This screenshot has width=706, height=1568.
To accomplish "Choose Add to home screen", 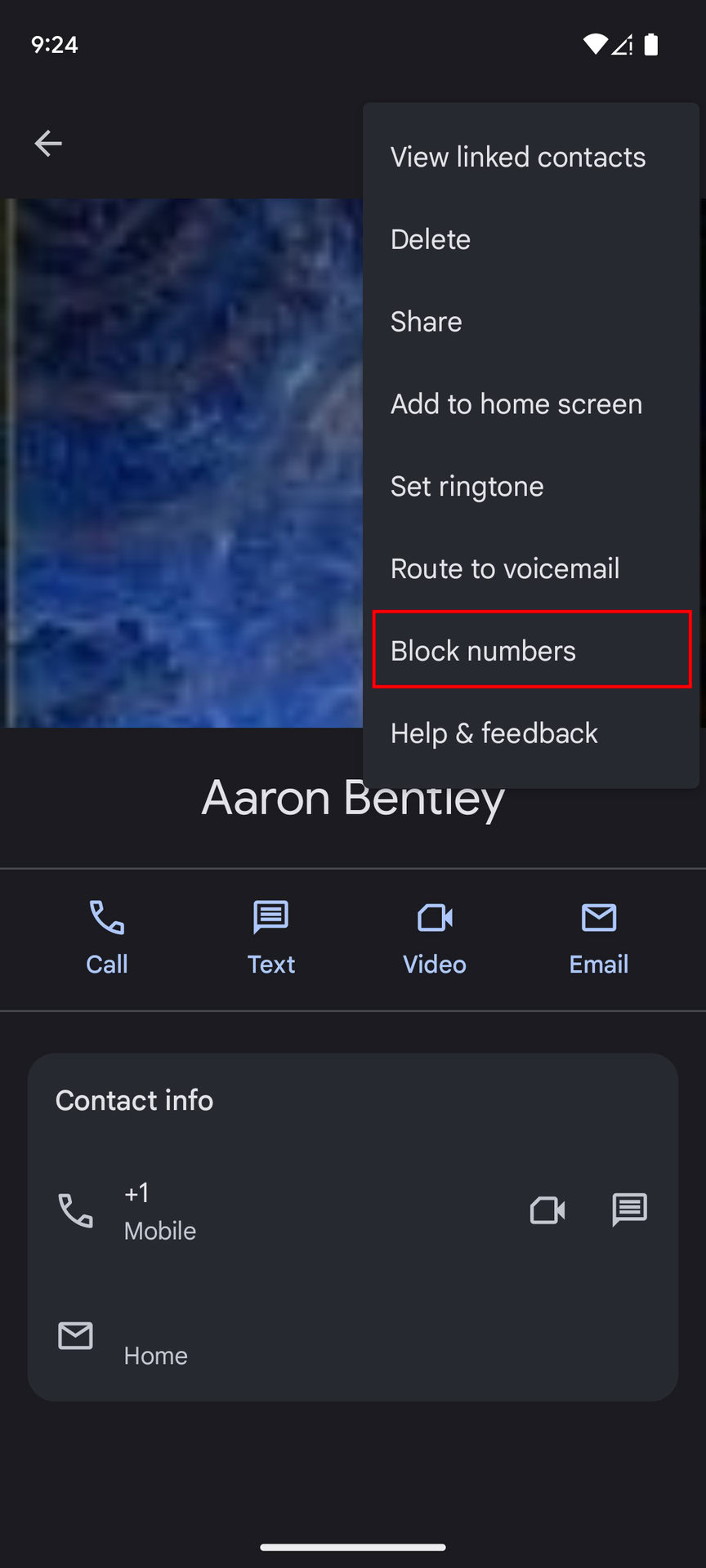I will (516, 404).
